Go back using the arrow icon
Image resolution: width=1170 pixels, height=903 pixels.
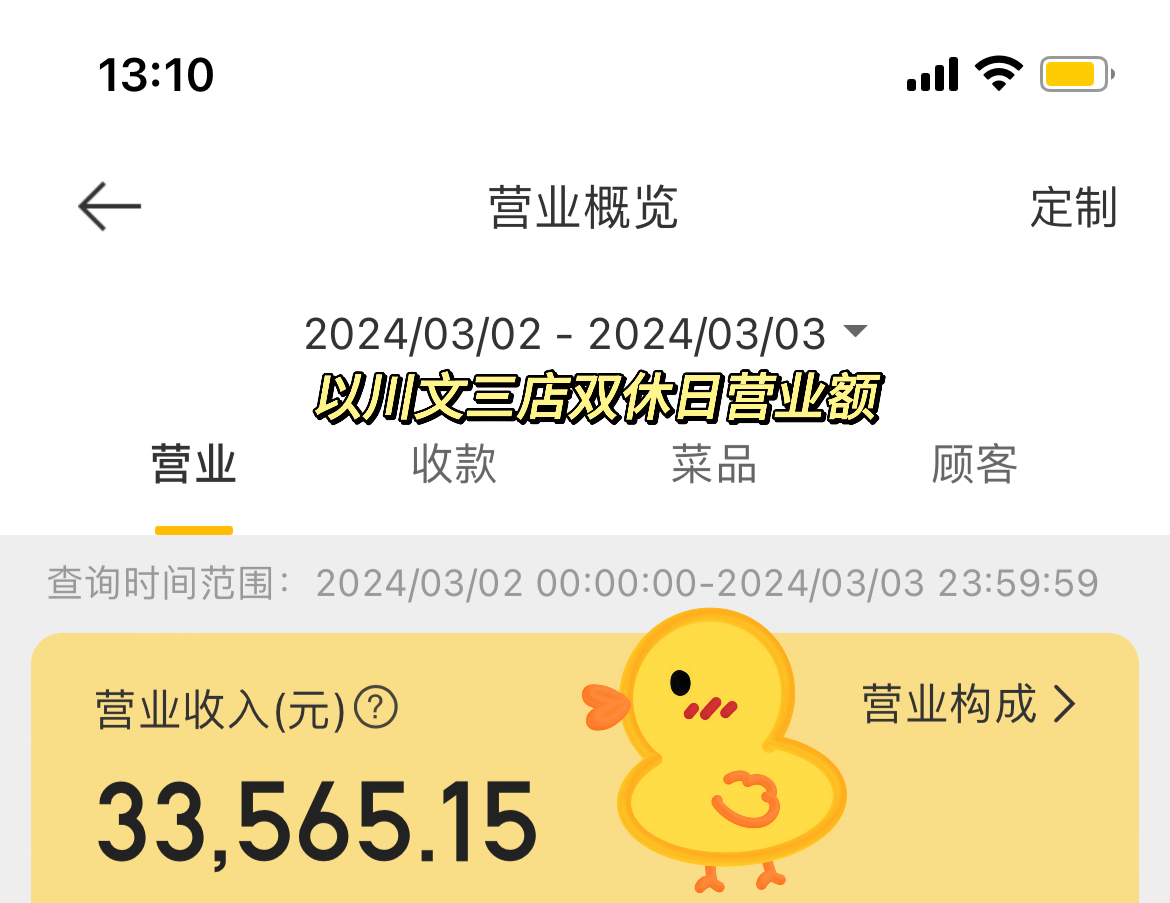point(109,208)
